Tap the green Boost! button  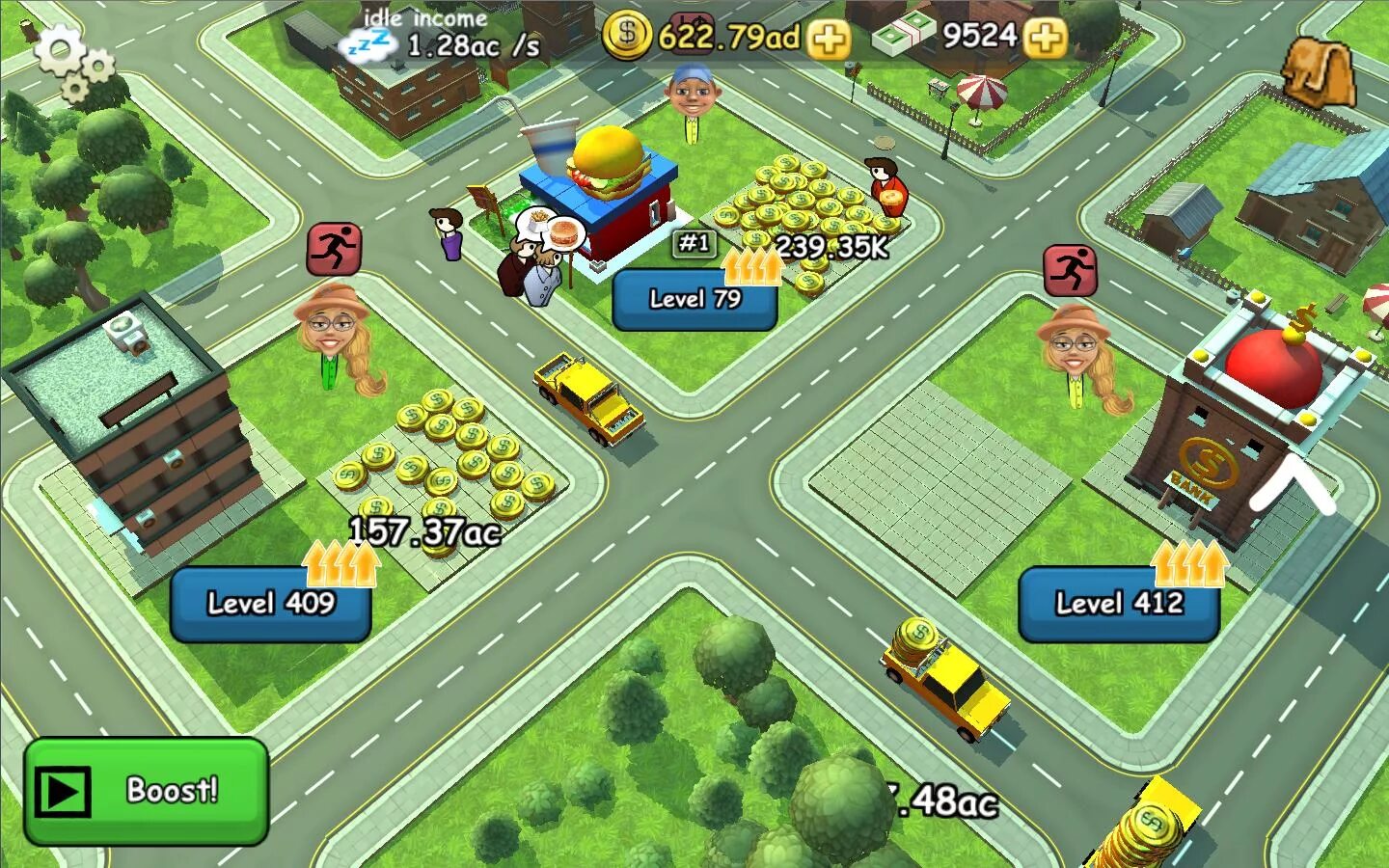(146, 792)
